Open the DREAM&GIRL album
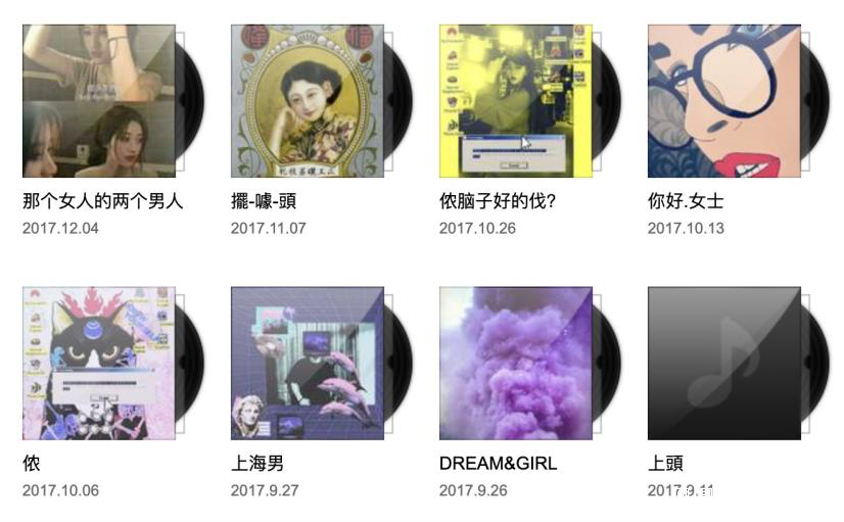Image resolution: width=844 pixels, height=522 pixels. click(x=516, y=363)
